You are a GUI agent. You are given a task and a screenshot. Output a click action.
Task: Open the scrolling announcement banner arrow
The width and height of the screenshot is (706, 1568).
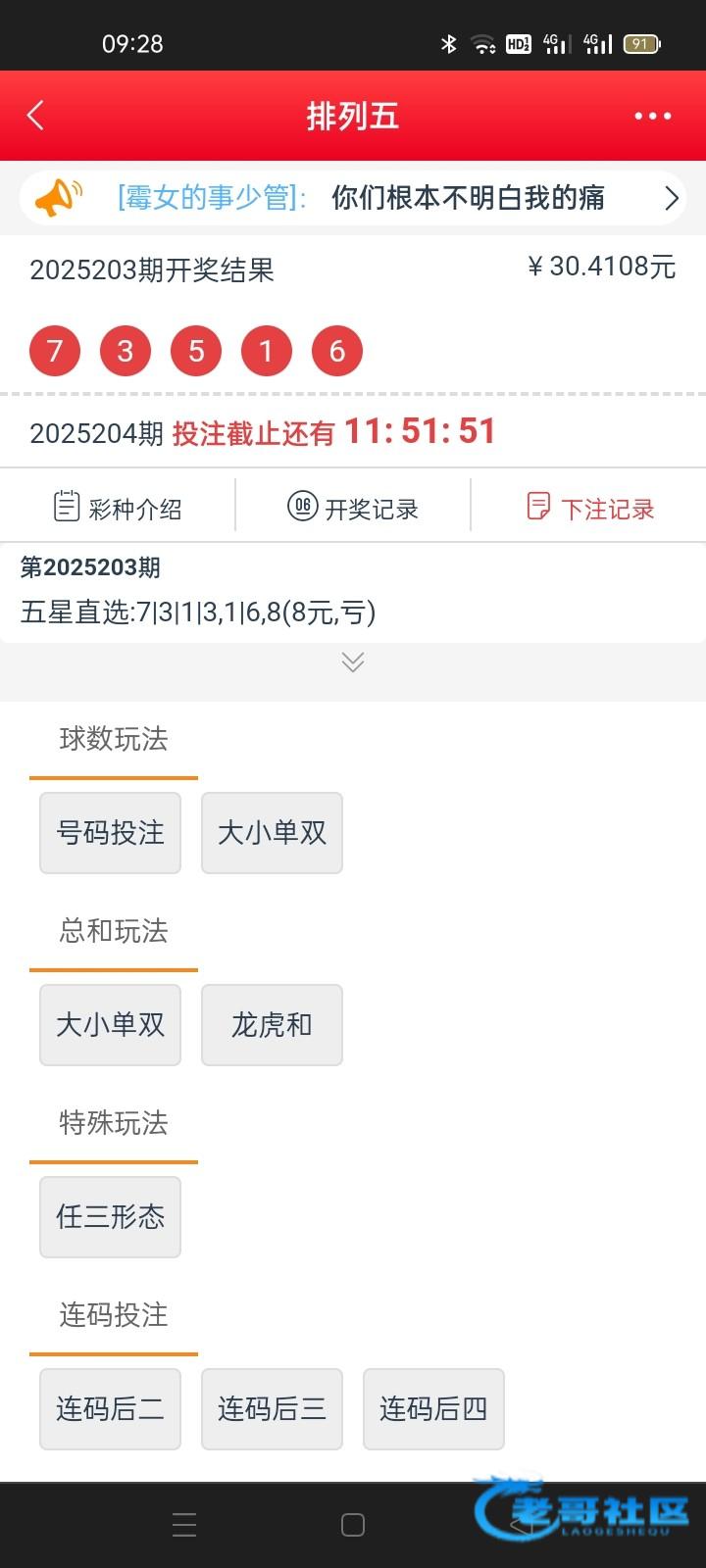click(672, 198)
